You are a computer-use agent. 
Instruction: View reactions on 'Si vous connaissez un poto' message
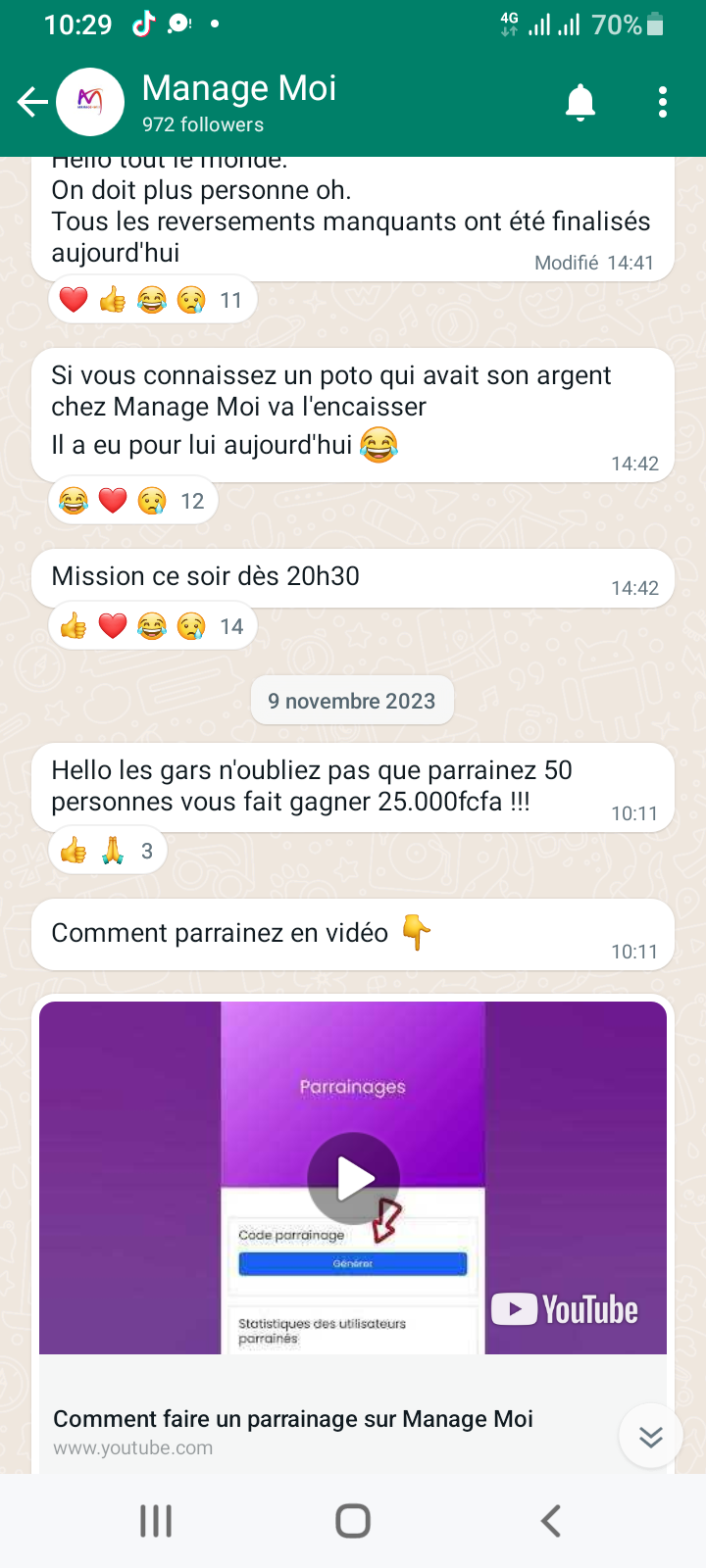(x=133, y=501)
